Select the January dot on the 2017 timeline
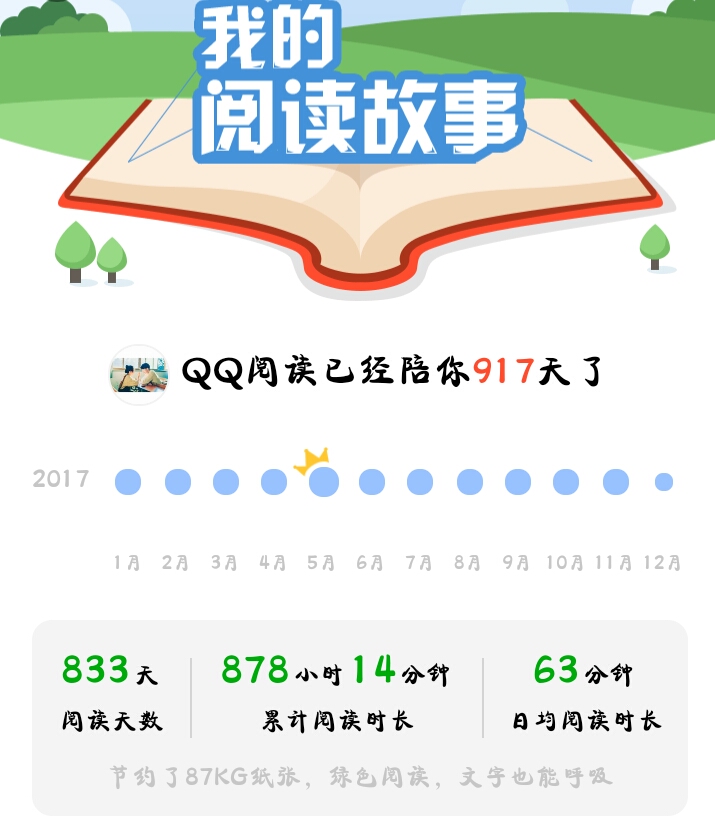This screenshot has height=823, width=715. [128, 482]
